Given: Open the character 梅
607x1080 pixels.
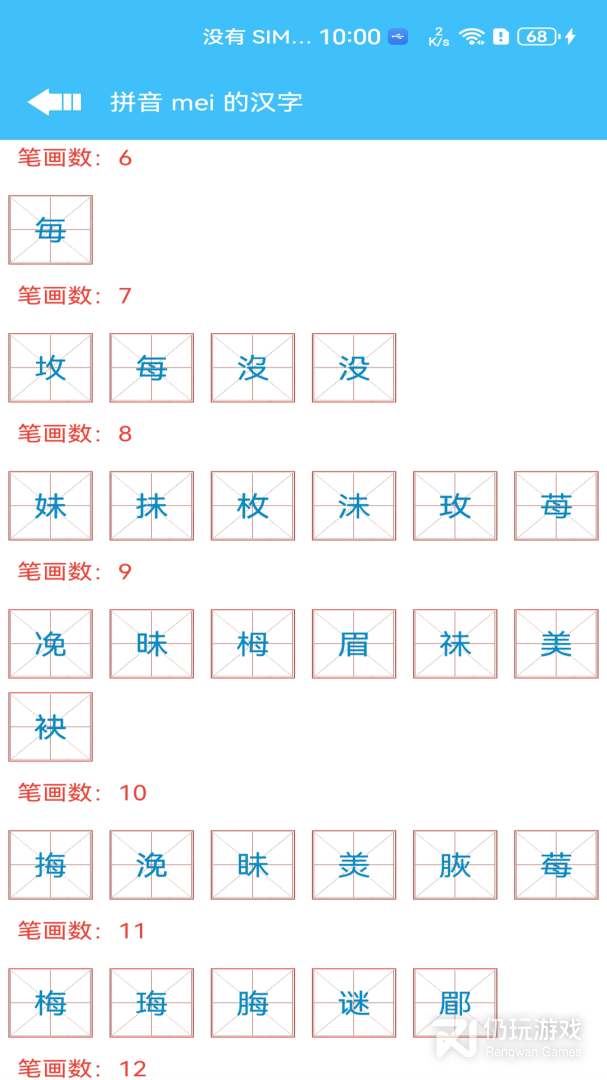Looking at the screenshot, I should 50,1003.
